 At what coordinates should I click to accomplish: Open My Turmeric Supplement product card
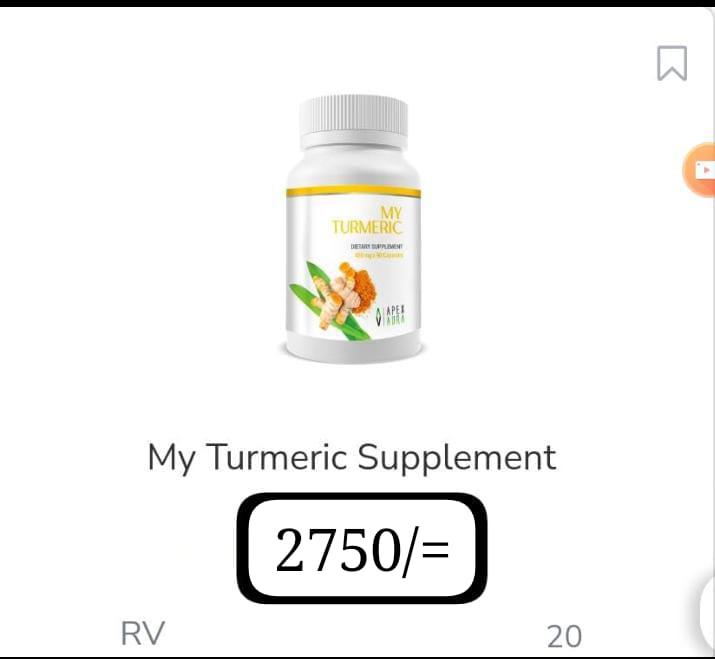[x=352, y=457]
